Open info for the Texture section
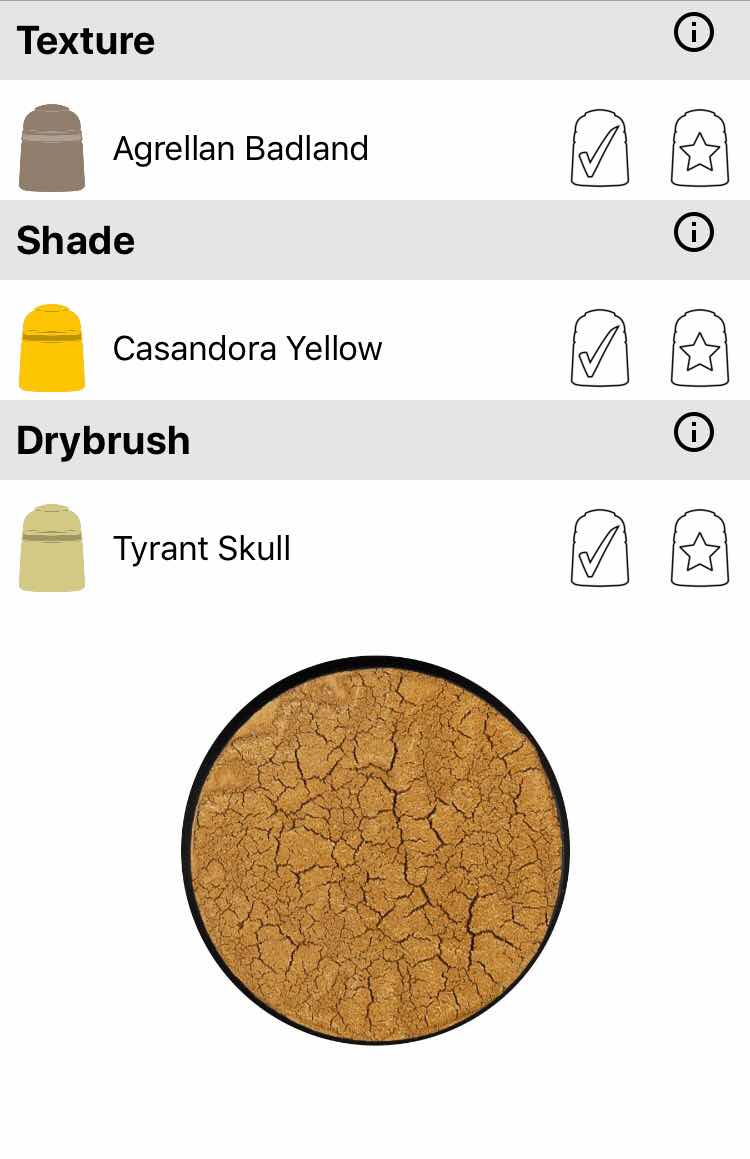The width and height of the screenshot is (750, 1159). (x=693, y=33)
